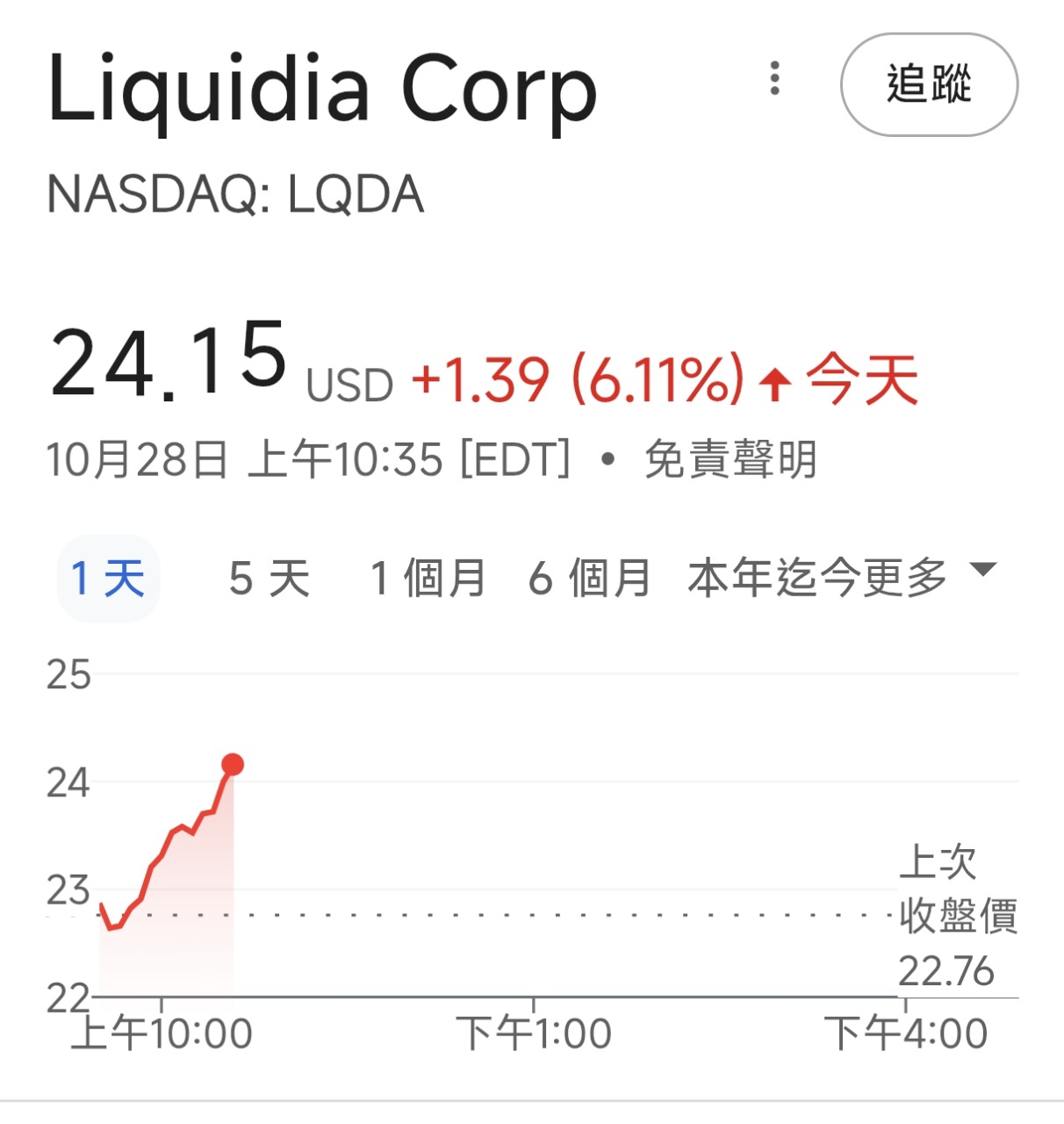The image size is (1064, 1124).
Task: Follow Liquidia Corp with the 追蹤 button
Action: tap(929, 85)
